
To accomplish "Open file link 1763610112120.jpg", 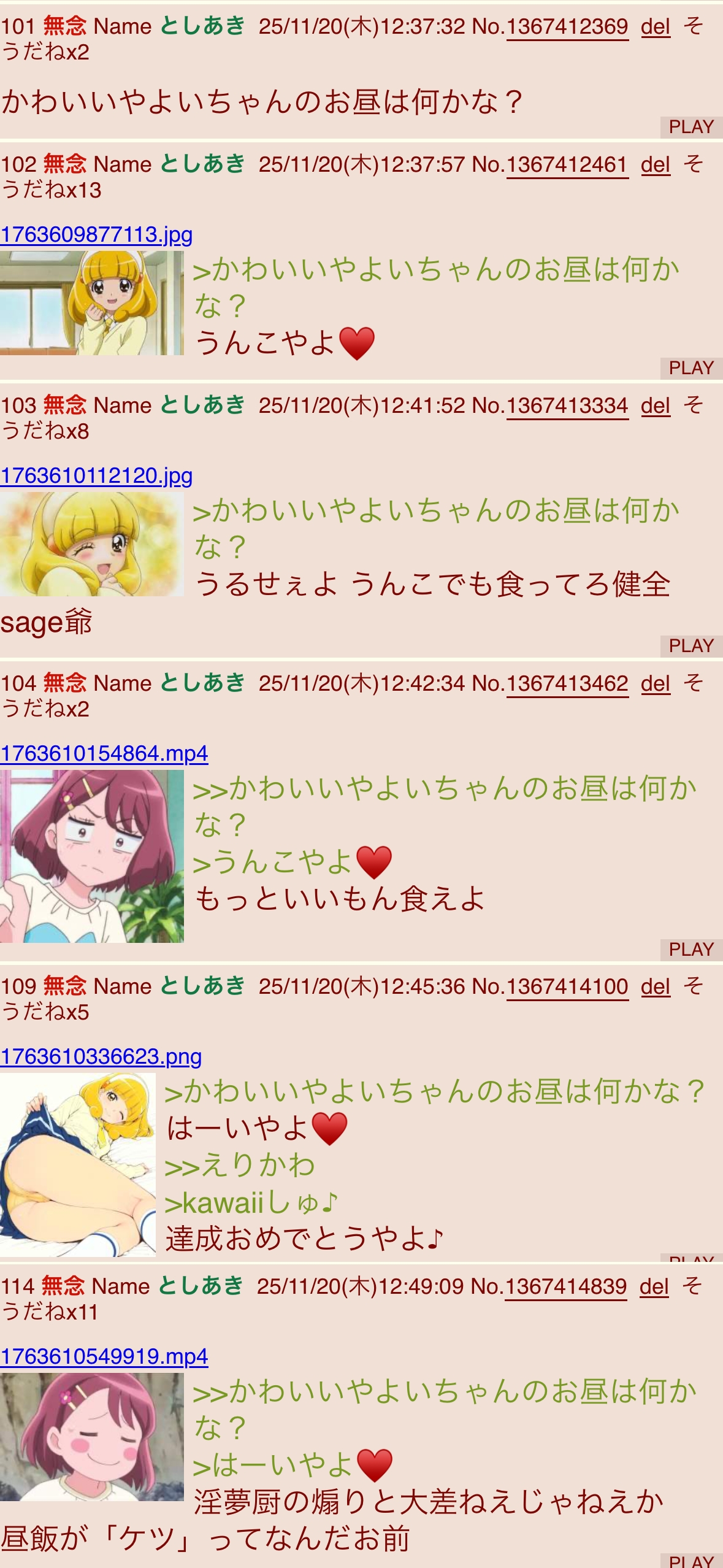I will [x=96, y=475].
